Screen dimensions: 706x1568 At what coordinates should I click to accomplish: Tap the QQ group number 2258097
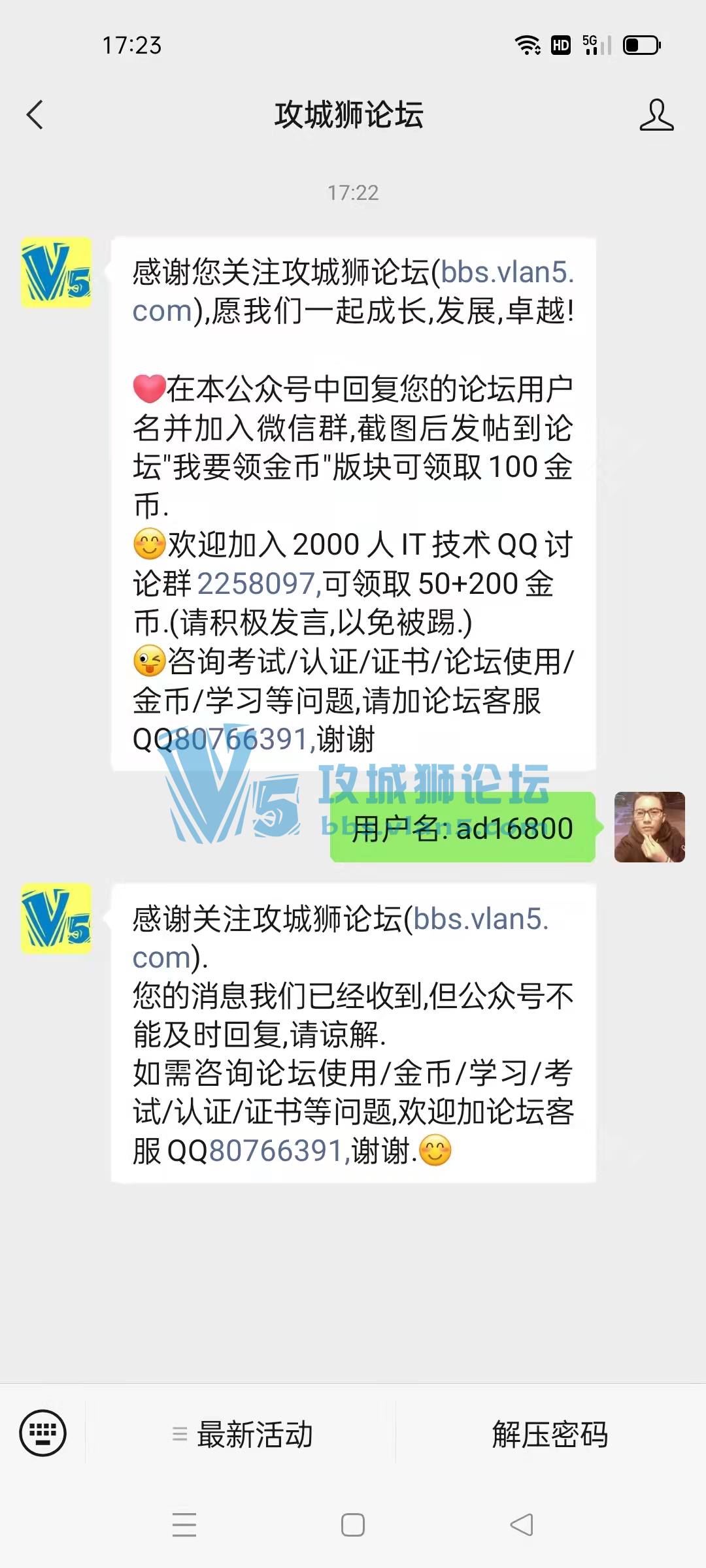(x=259, y=583)
